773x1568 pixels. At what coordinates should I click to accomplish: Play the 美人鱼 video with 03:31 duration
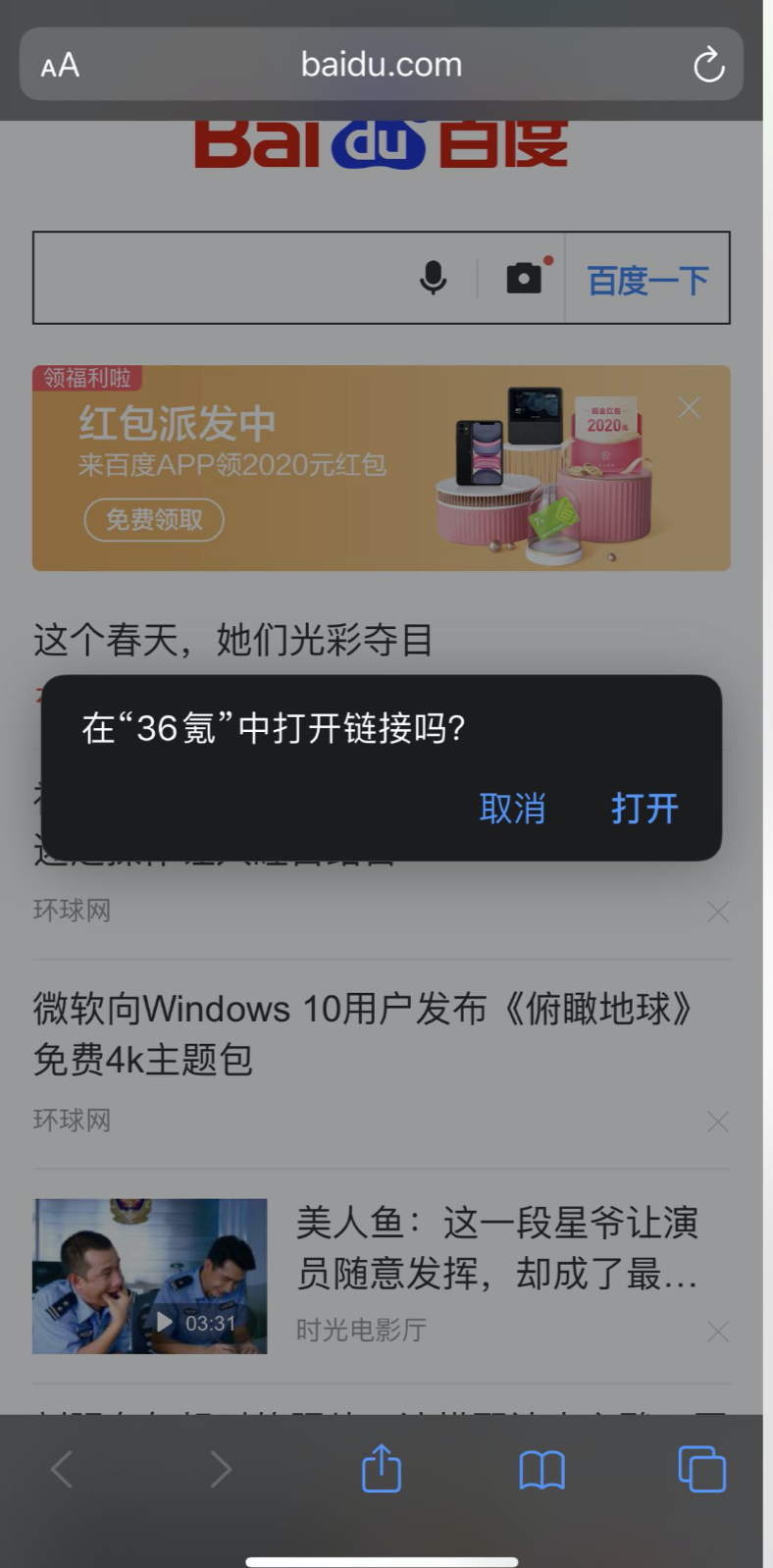150,1276
